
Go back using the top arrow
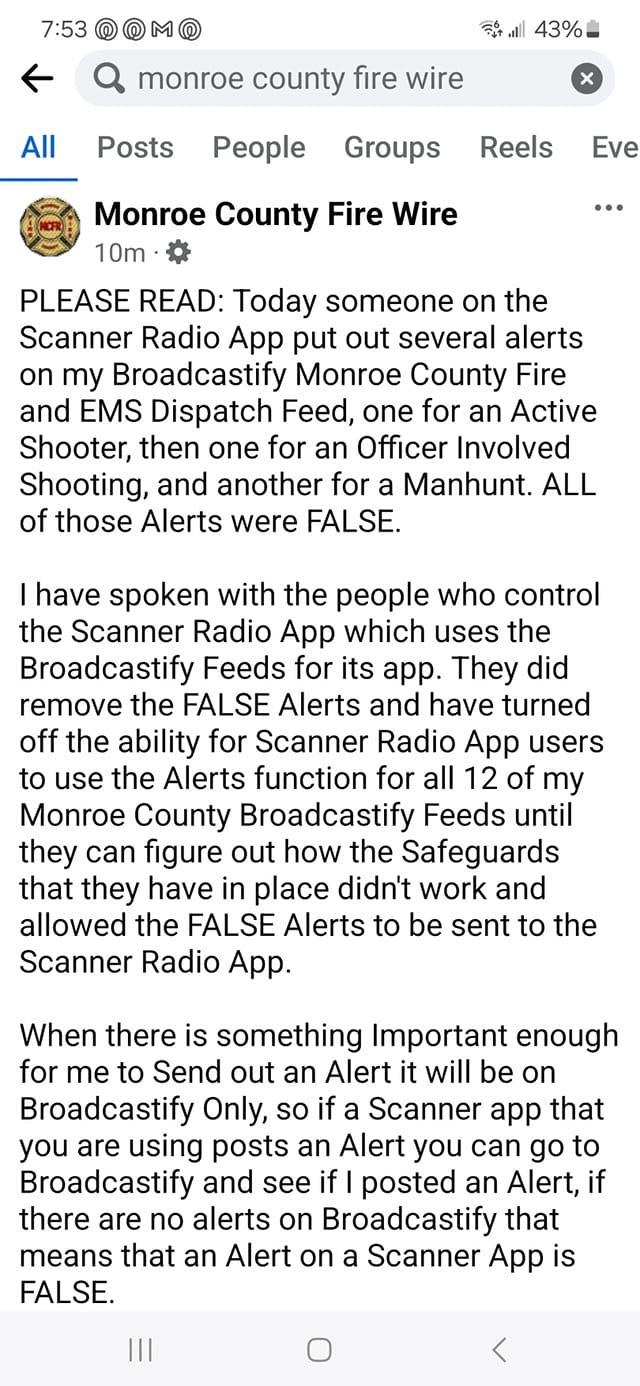(36, 79)
